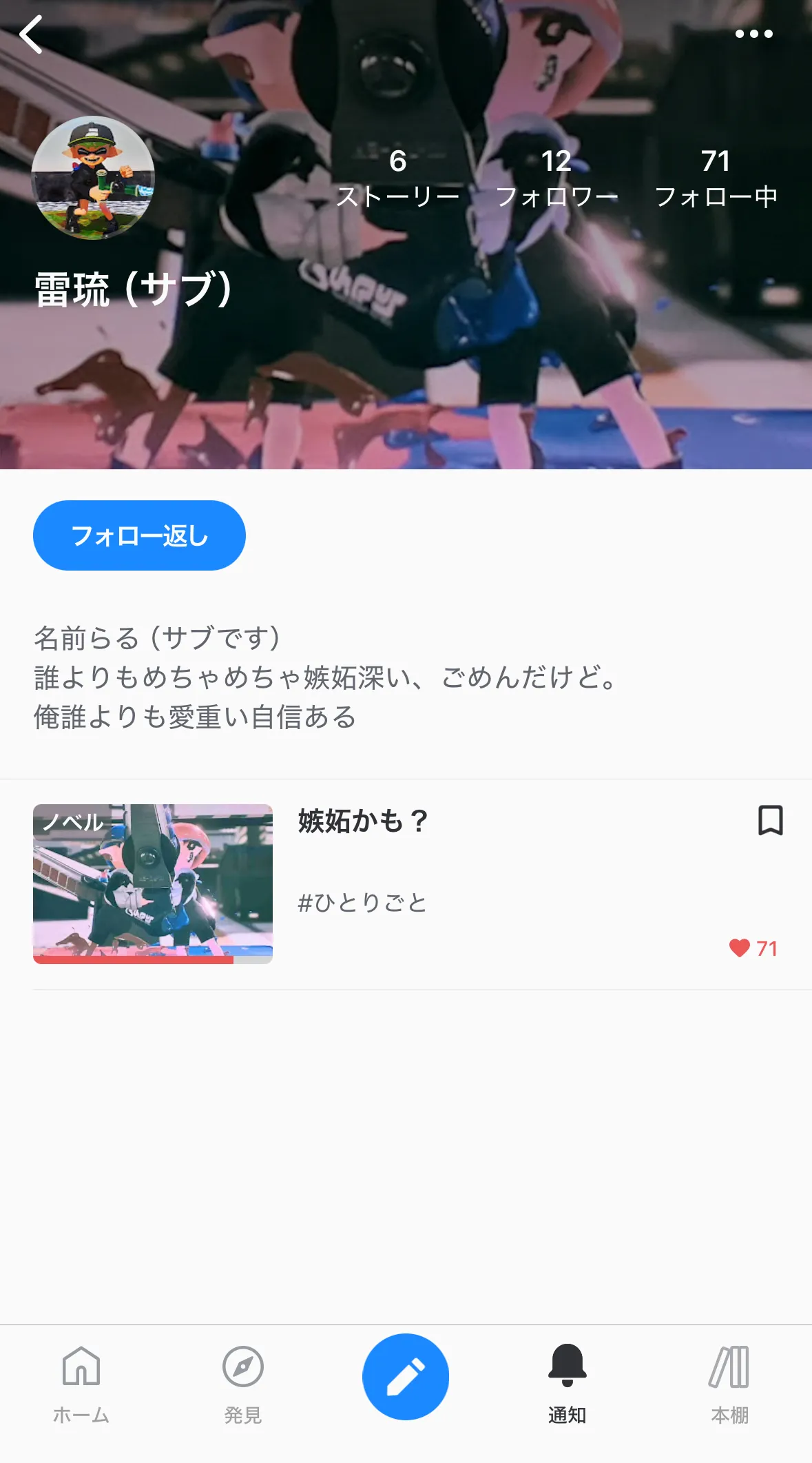Image resolution: width=812 pixels, height=1463 pixels.
Task: Open the 12 フォロワー followers list
Action: tap(556, 178)
